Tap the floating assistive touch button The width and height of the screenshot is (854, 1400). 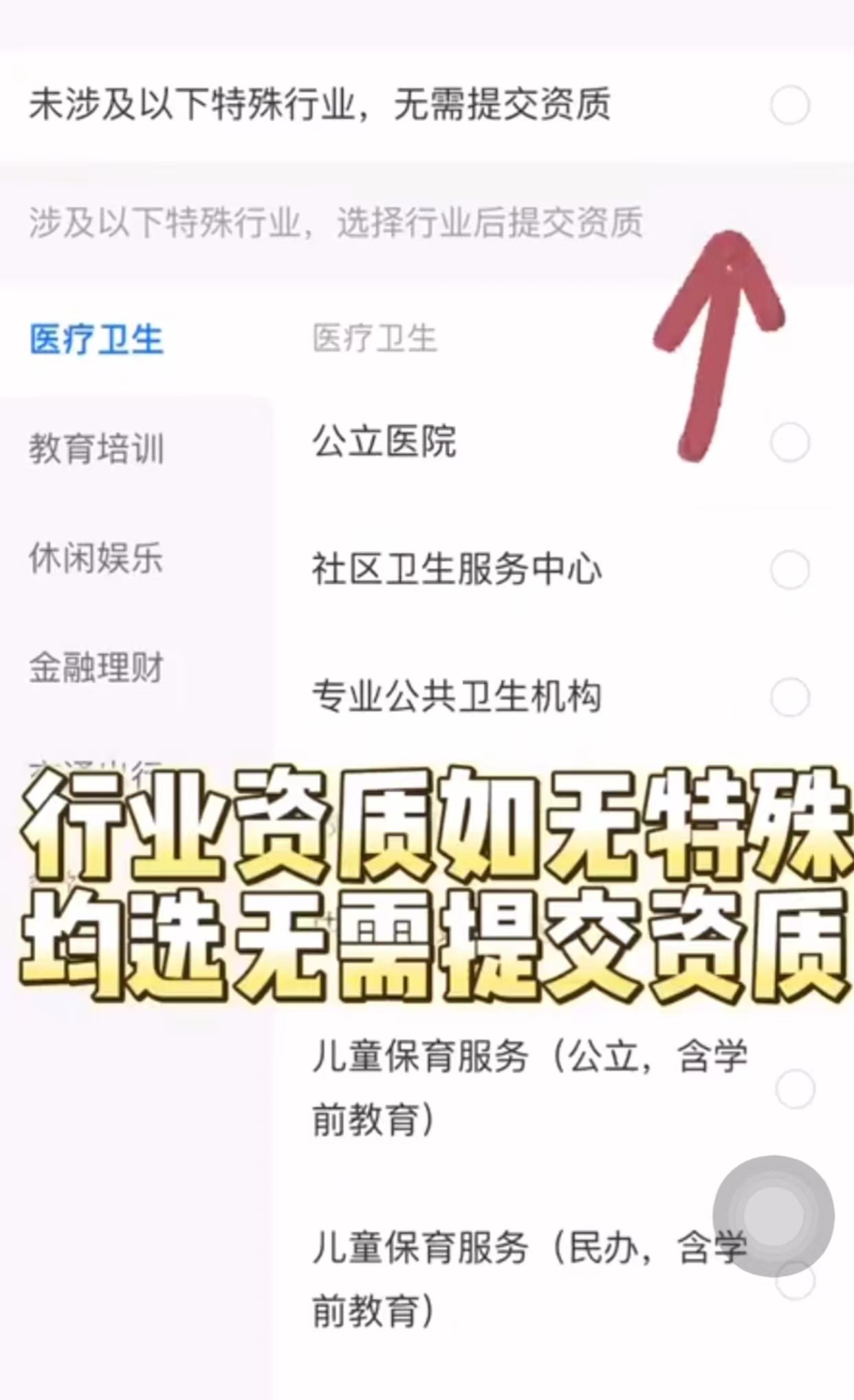[773, 1216]
